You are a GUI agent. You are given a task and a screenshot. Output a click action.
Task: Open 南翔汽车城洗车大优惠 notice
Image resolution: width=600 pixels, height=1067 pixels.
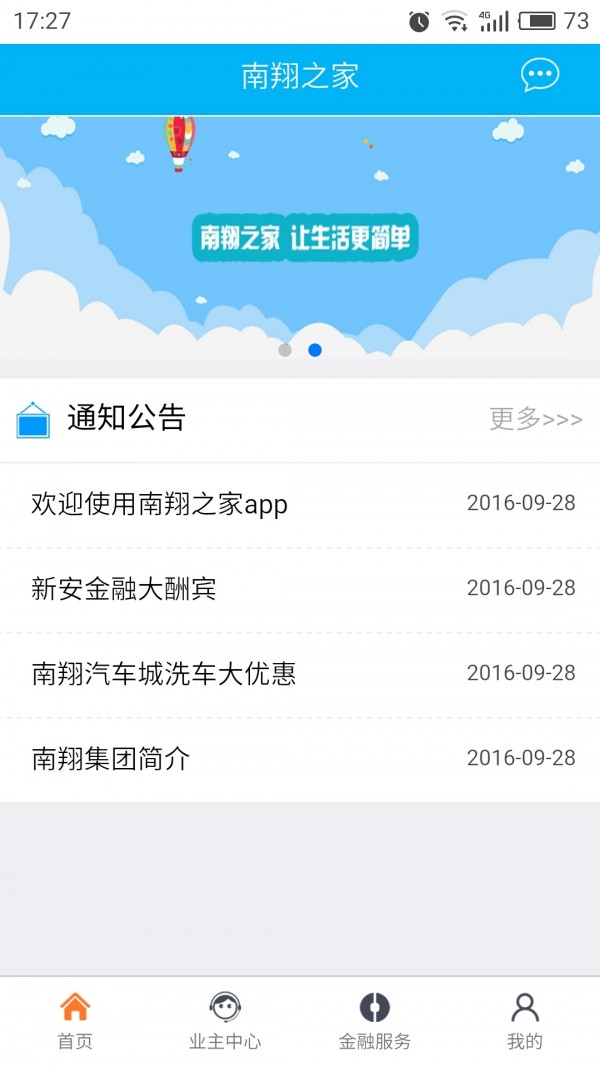click(300, 674)
